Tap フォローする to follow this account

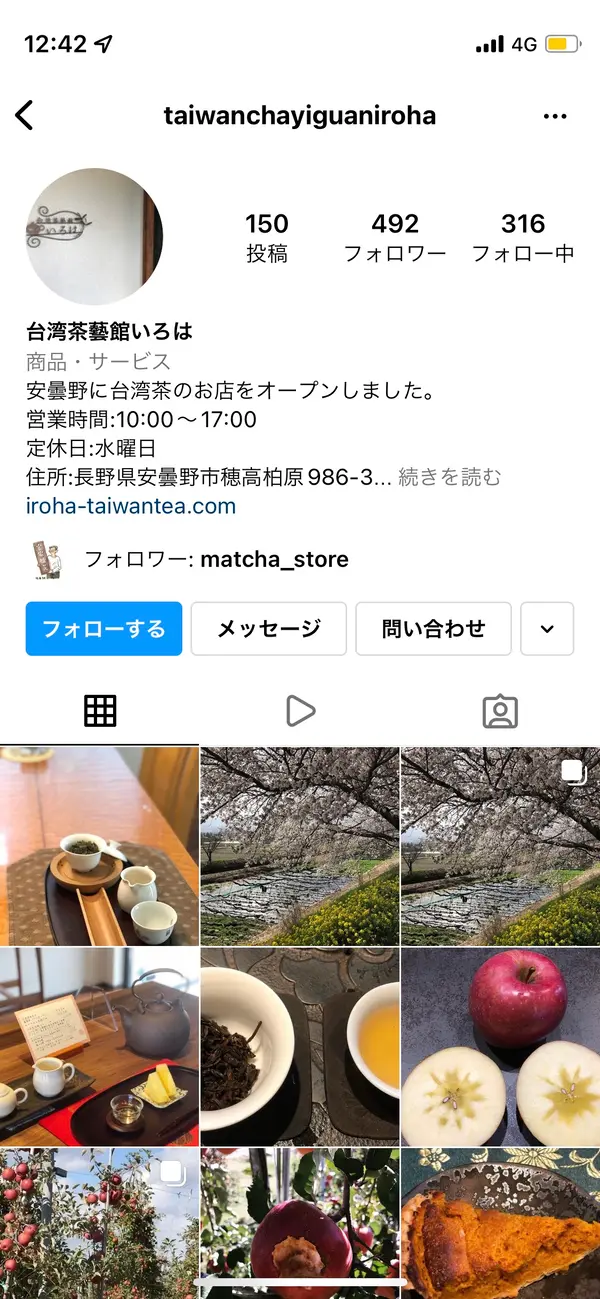[x=104, y=628]
